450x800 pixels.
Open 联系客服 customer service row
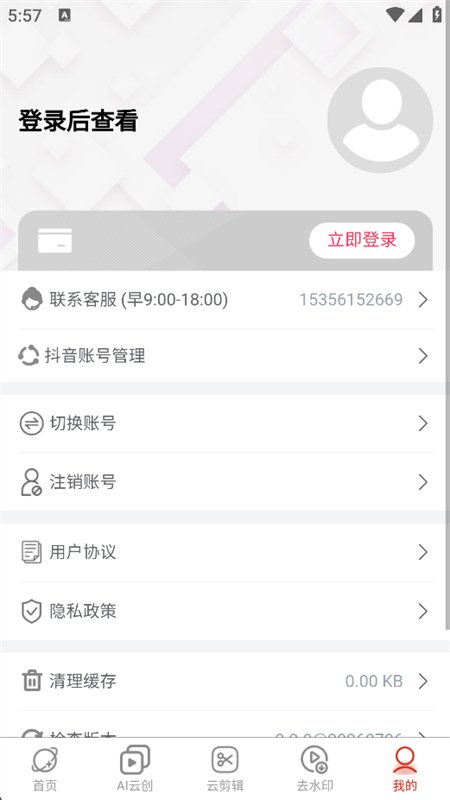[x=225, y=299]
